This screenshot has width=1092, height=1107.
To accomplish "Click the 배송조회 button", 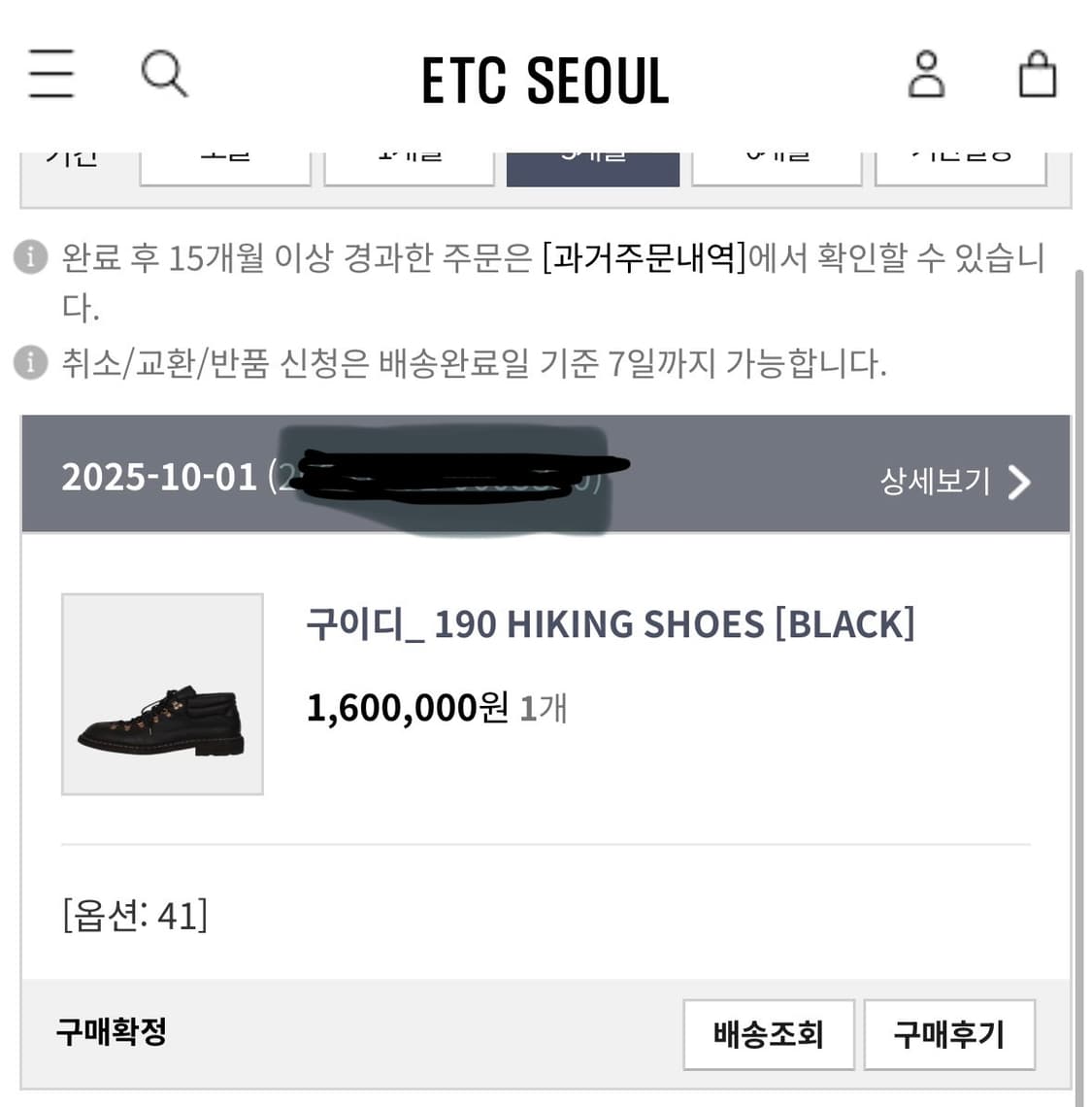I will tap(768, 1035).
